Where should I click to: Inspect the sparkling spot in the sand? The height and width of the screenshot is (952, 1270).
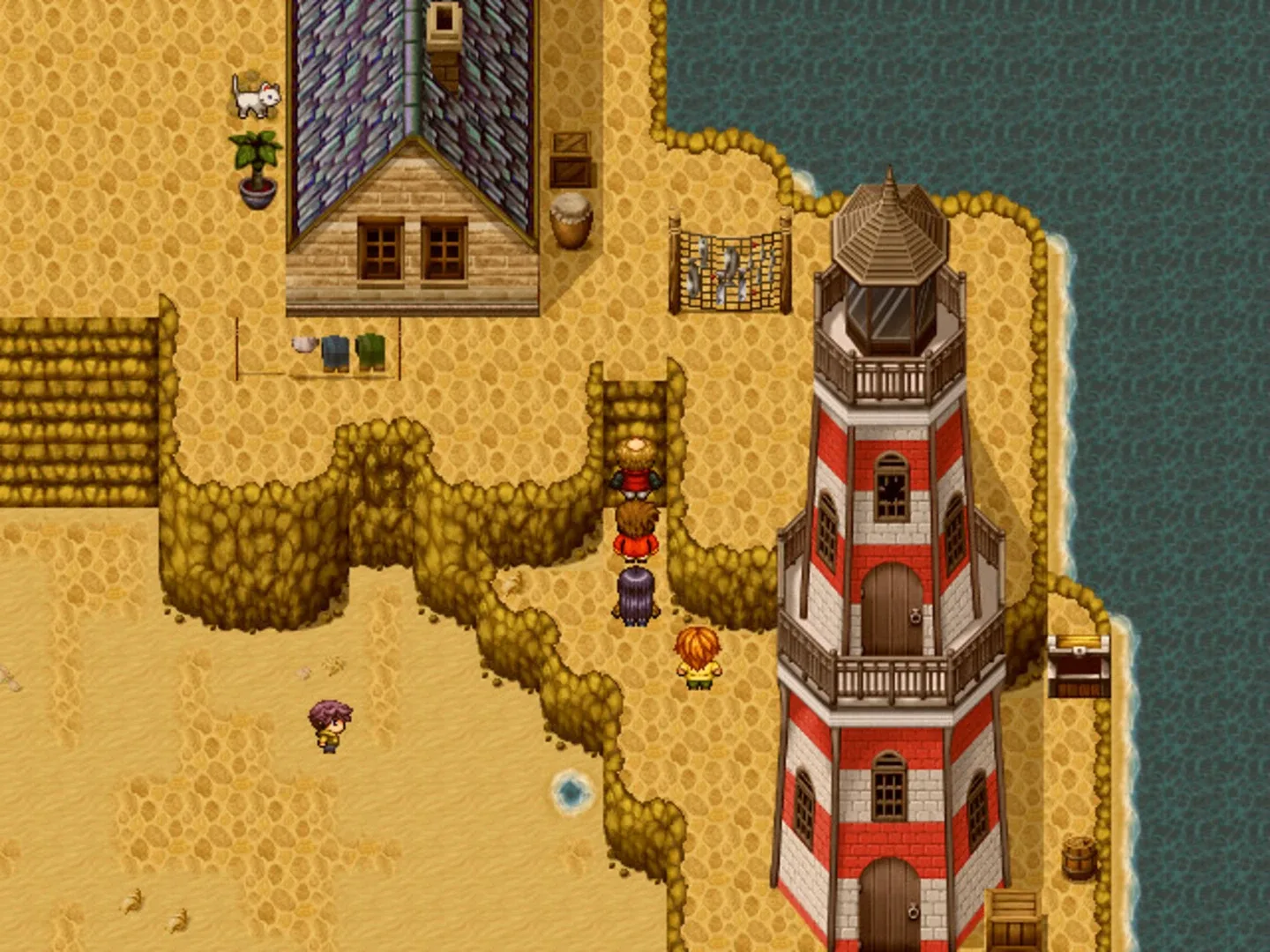tap(571, 792)
